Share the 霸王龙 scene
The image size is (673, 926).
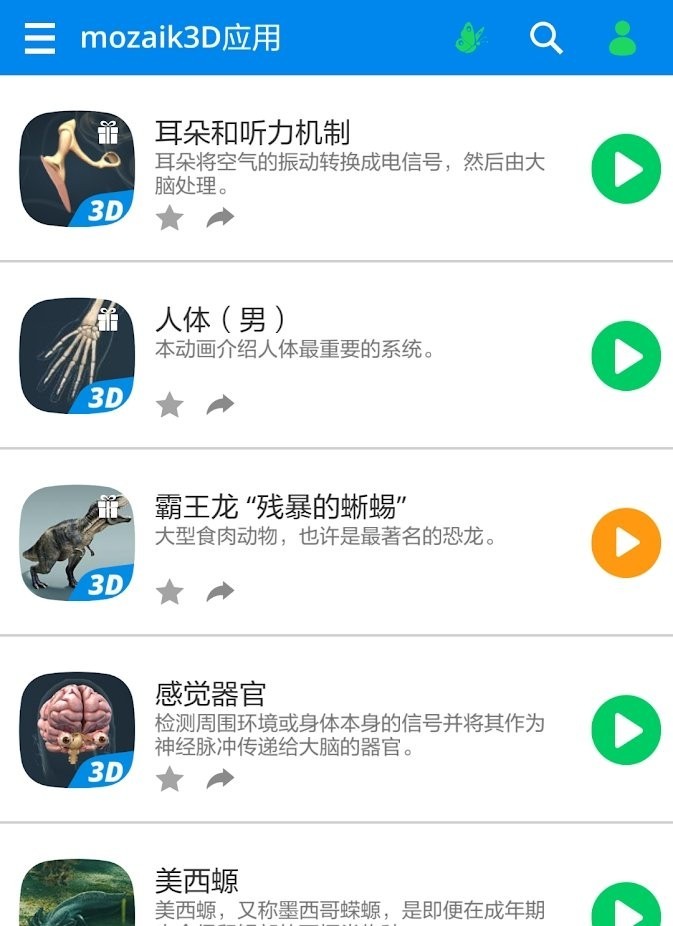220,592
